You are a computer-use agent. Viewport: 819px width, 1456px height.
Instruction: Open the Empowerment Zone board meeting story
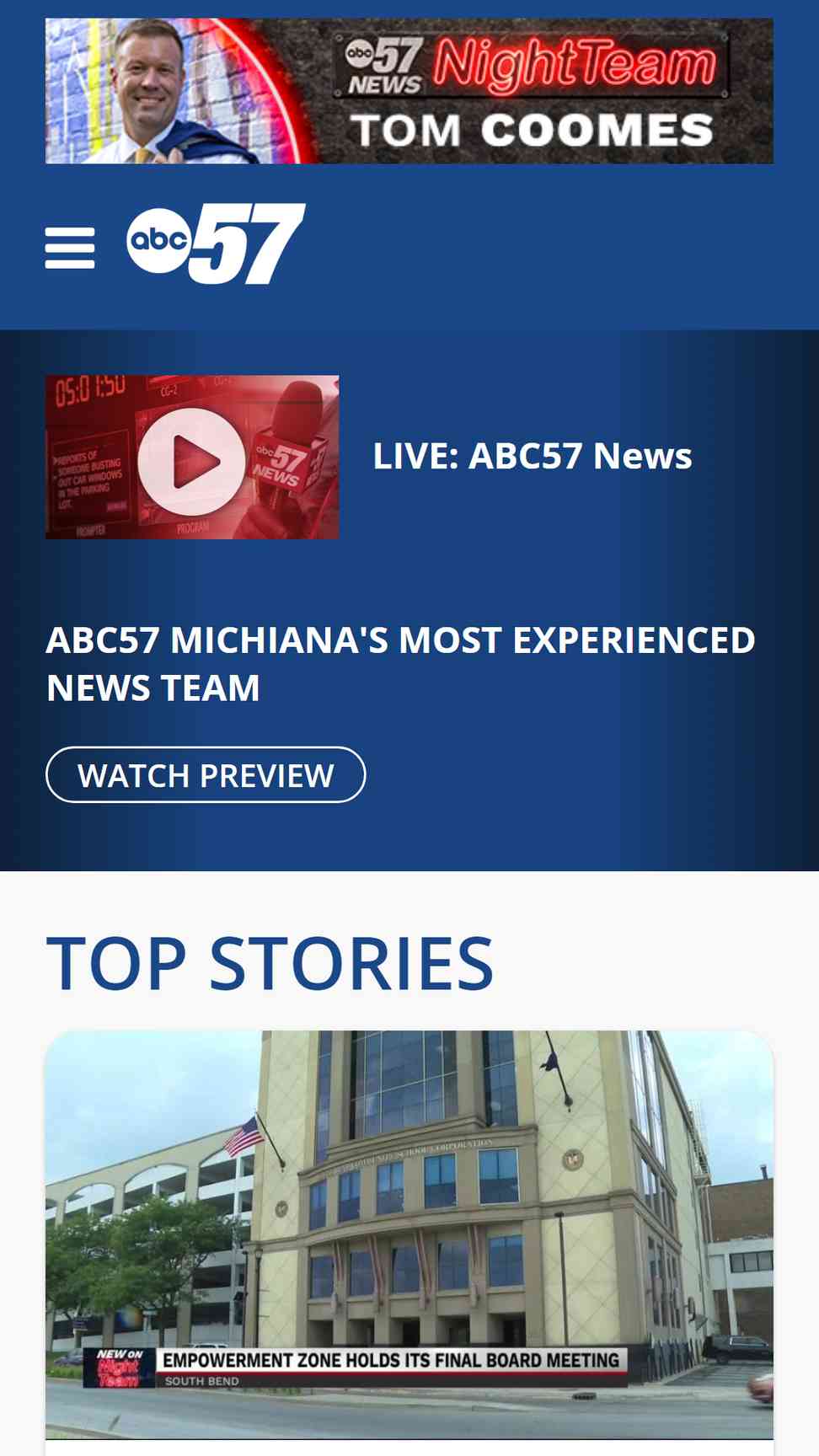pos(409,1234)
